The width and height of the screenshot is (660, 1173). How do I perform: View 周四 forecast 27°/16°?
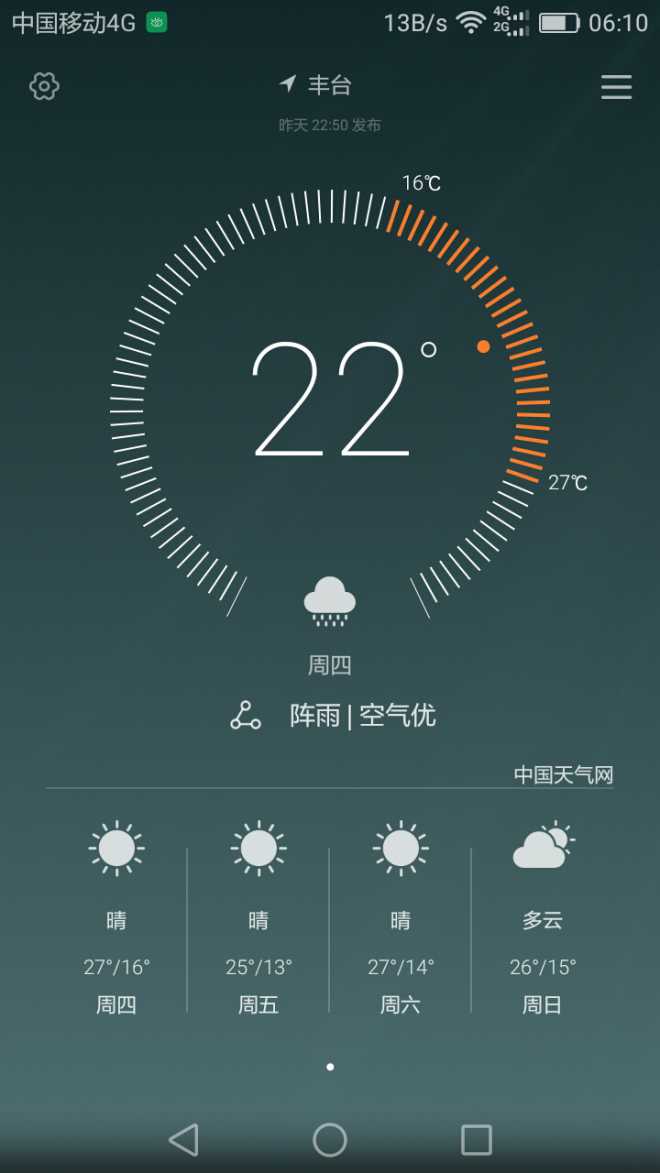pos(116,918)
